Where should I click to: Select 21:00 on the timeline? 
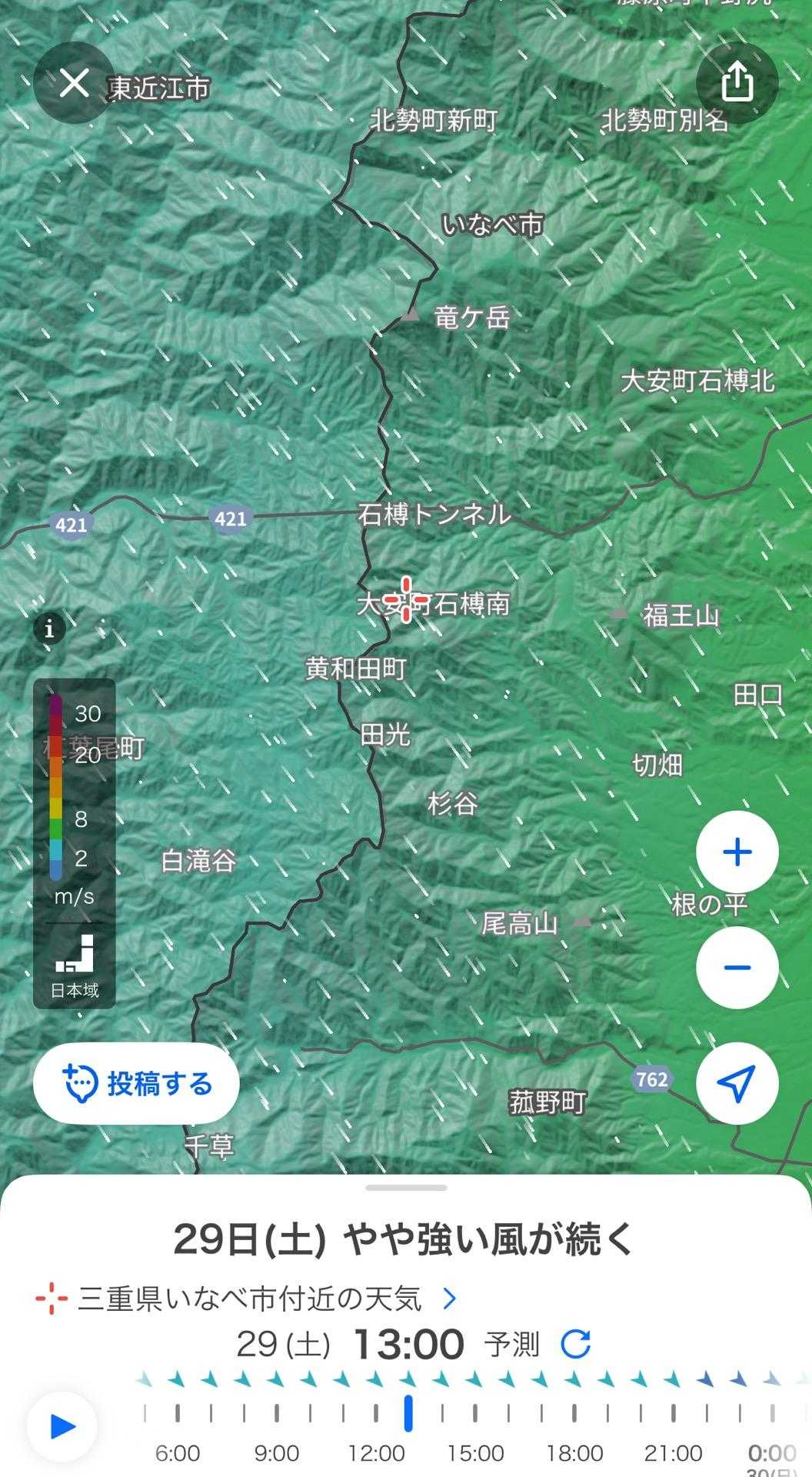coord(674,1414)
